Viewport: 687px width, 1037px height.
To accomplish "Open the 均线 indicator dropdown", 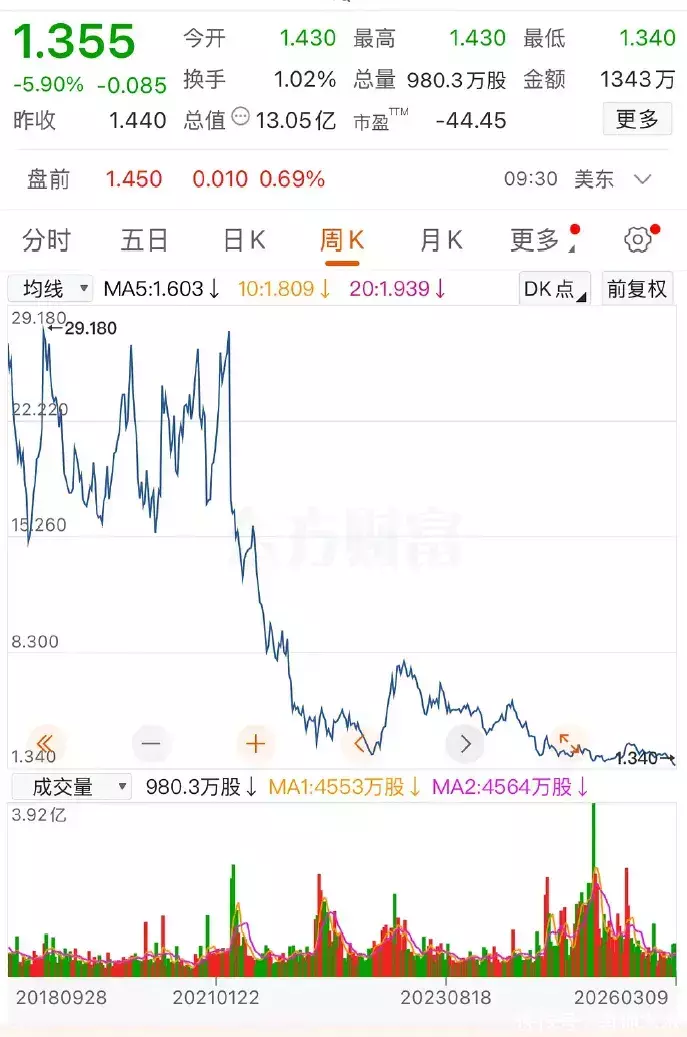I will coord(51,289).
